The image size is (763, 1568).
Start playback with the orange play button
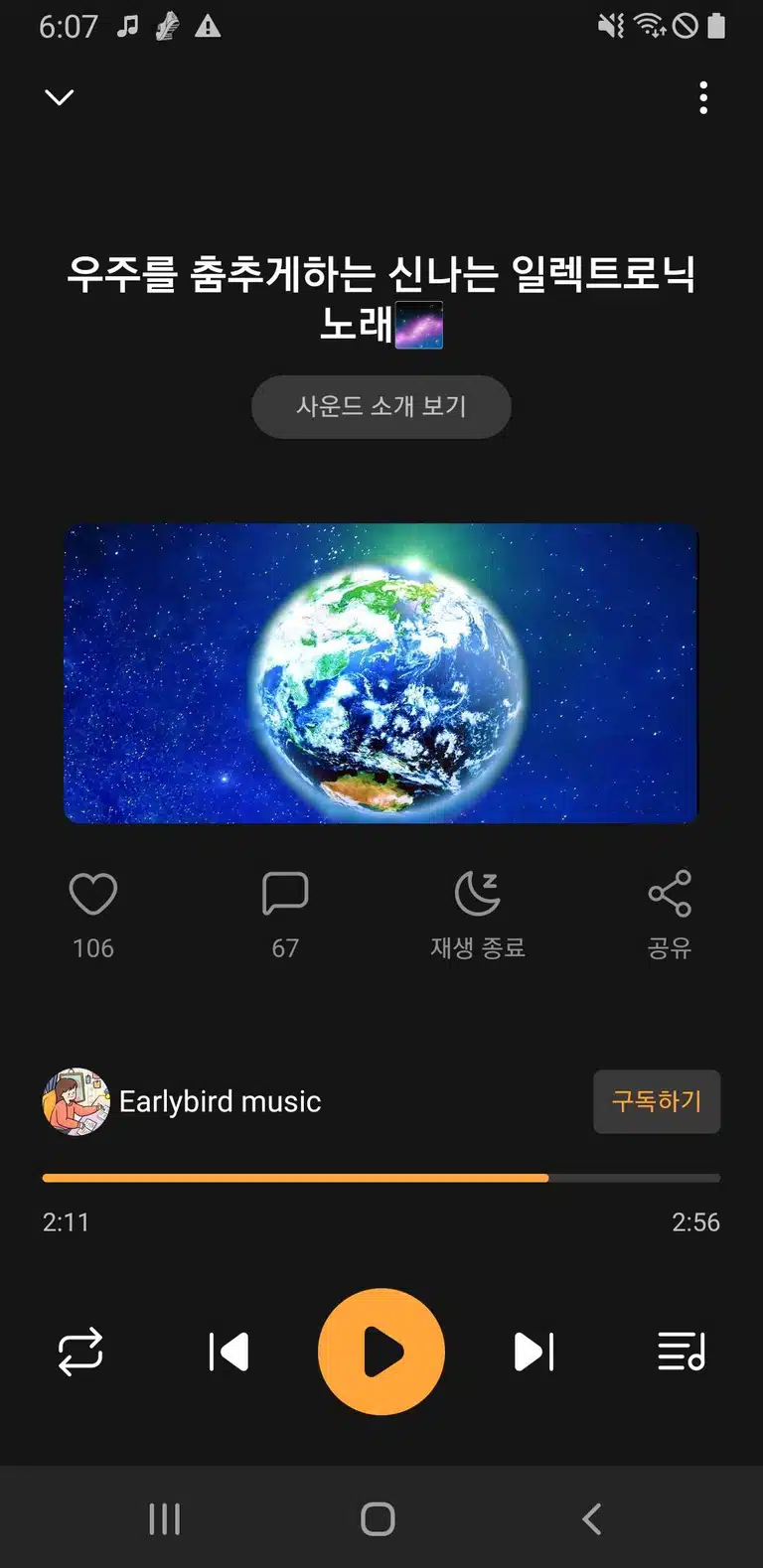point(381,1352)
